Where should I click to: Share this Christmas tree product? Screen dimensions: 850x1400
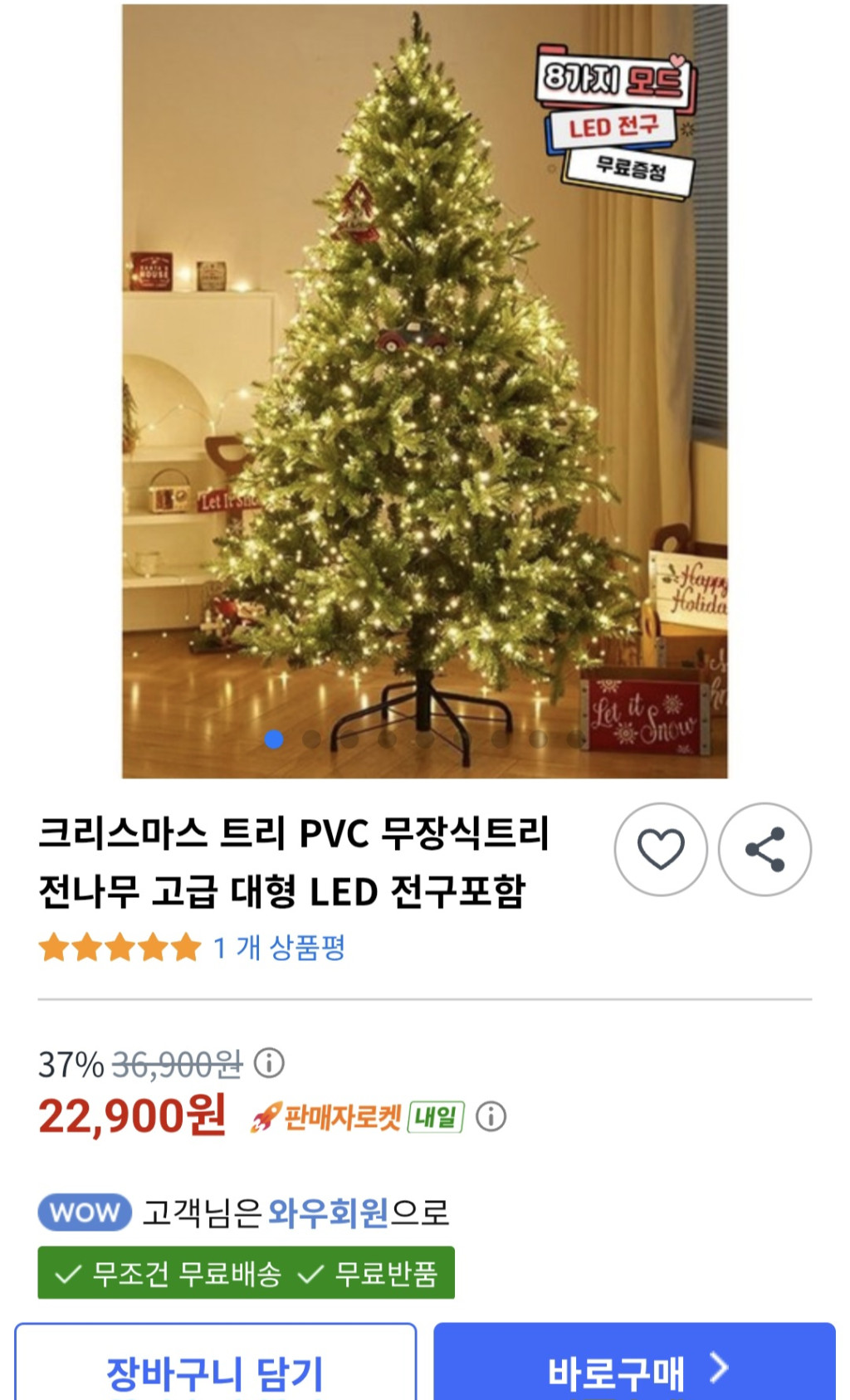pyautogui.click(x=764, y=849)
